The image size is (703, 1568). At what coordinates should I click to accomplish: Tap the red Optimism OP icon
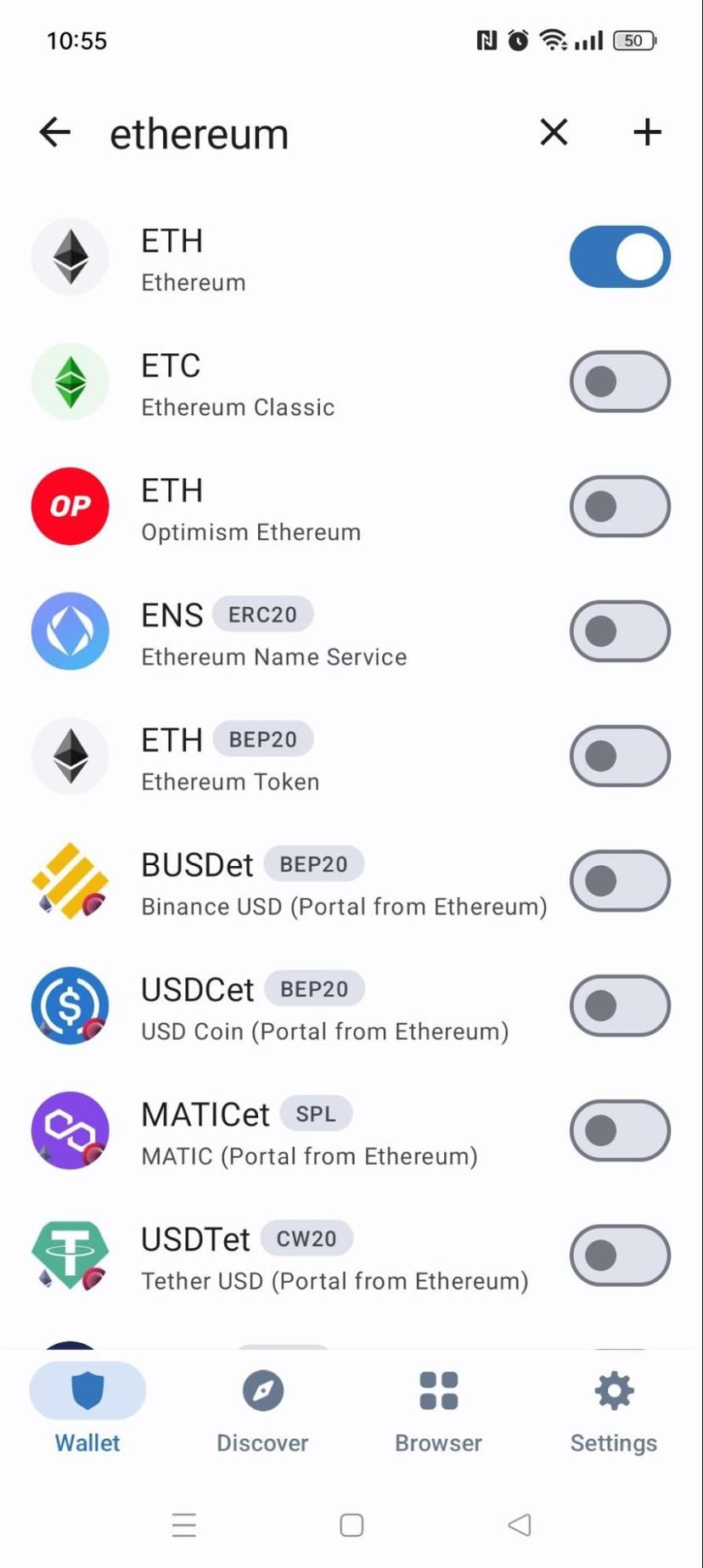coord(70,506)
